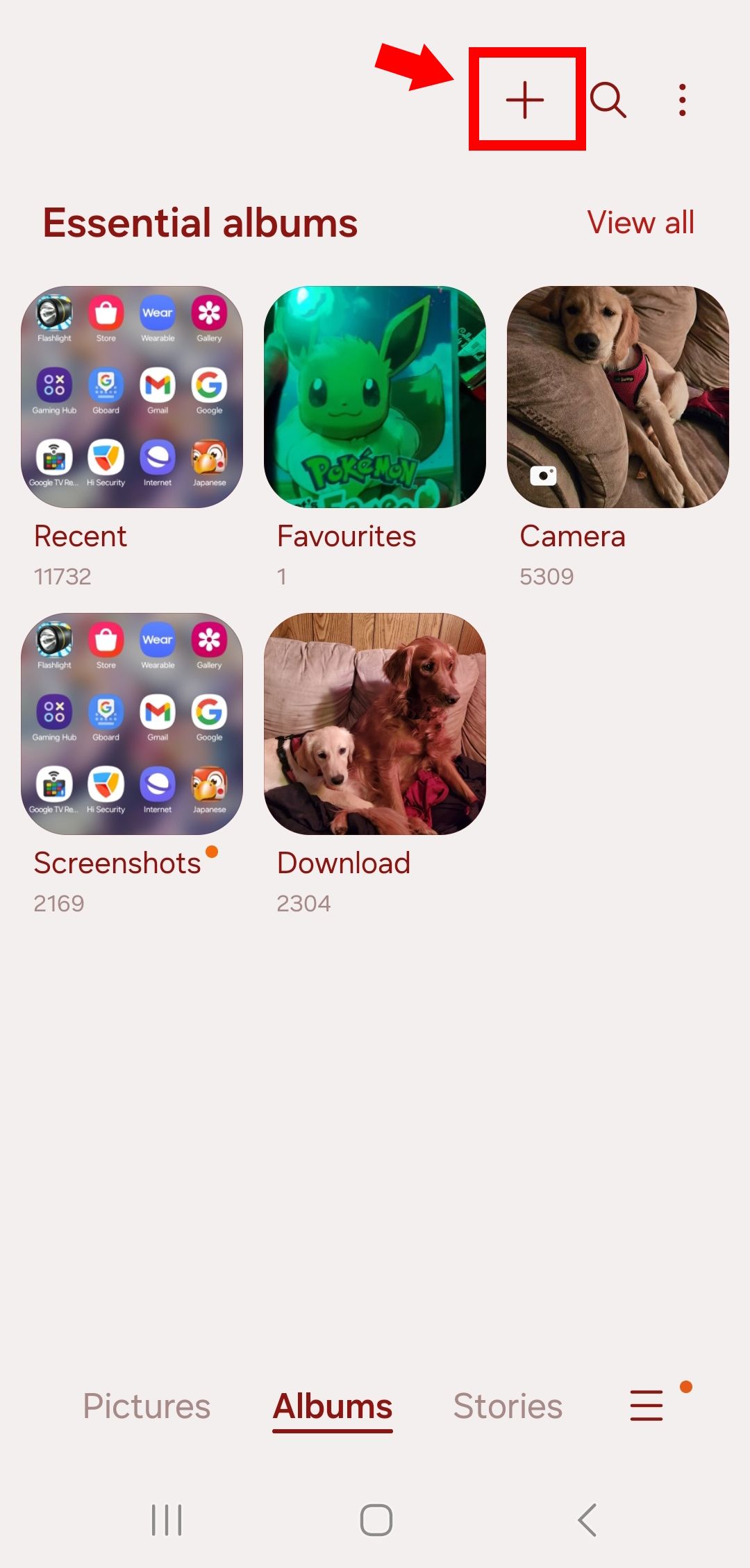Open the three-dot more options menu
Screen dimensions: 750x1568
click(x=681, y=99)
